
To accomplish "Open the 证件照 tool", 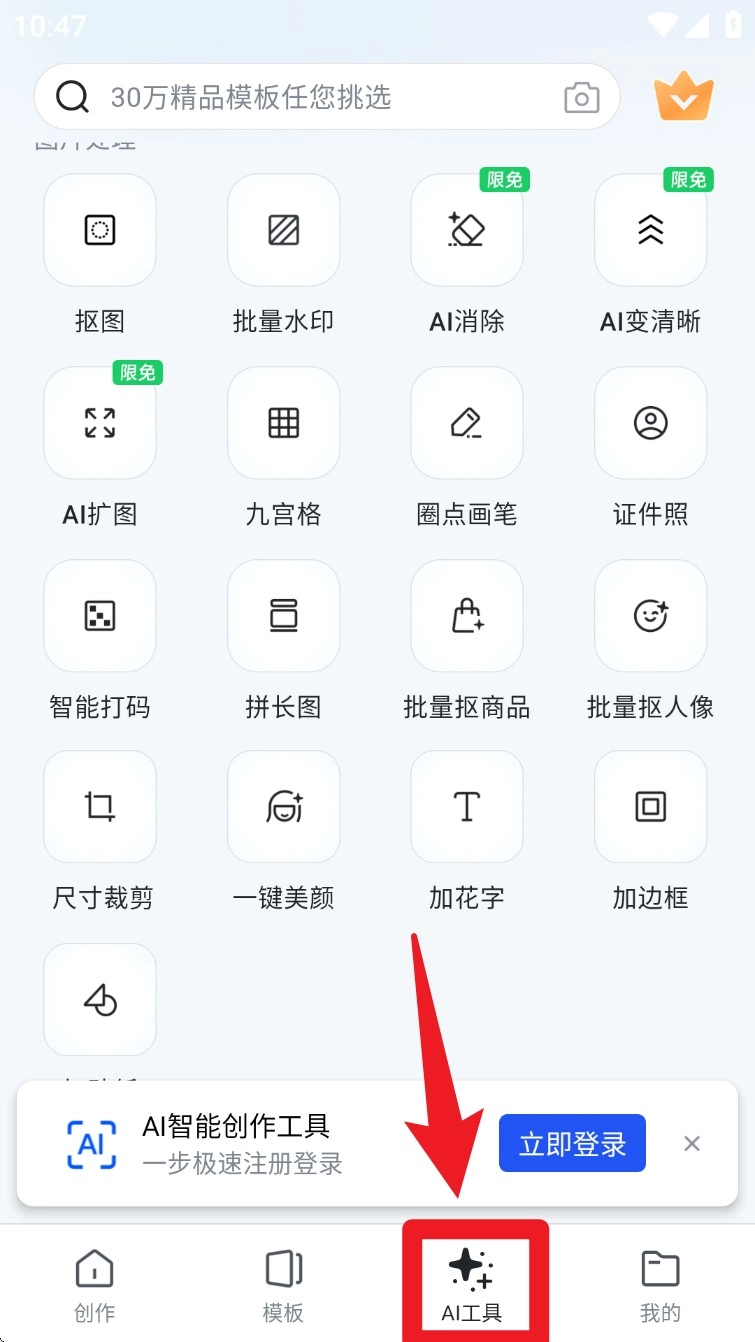I will (650, 423).
